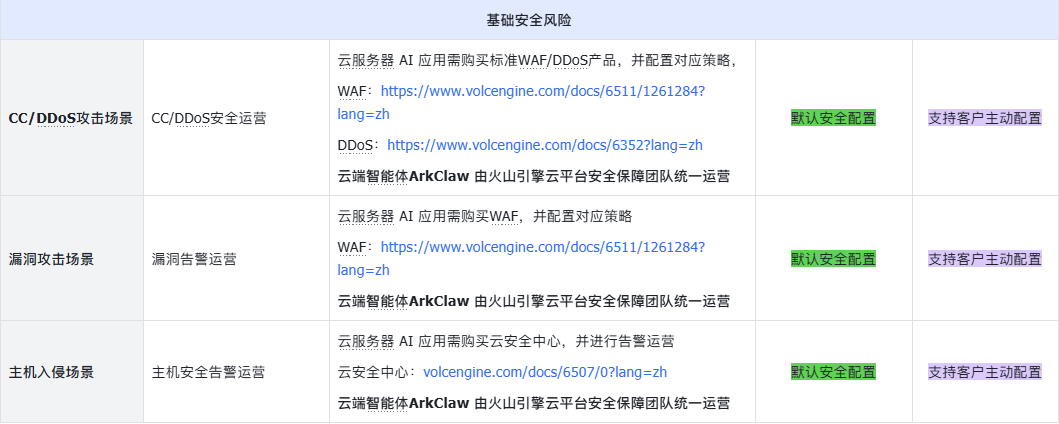Follow the WAF link in the 漏洞攻击场景 row
The image size is (1059, 424).
(x=543, y=246)
